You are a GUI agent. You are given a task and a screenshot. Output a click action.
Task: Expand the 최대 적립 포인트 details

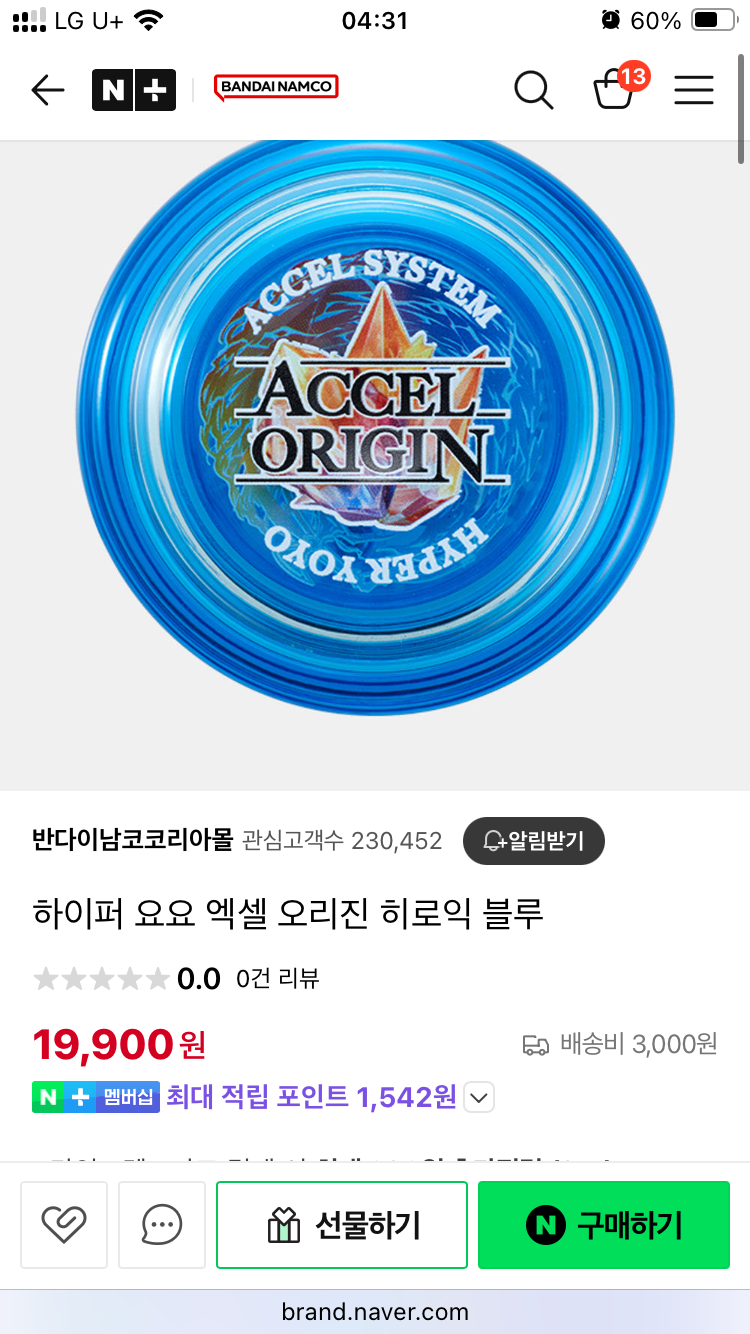pos(480,1098)
